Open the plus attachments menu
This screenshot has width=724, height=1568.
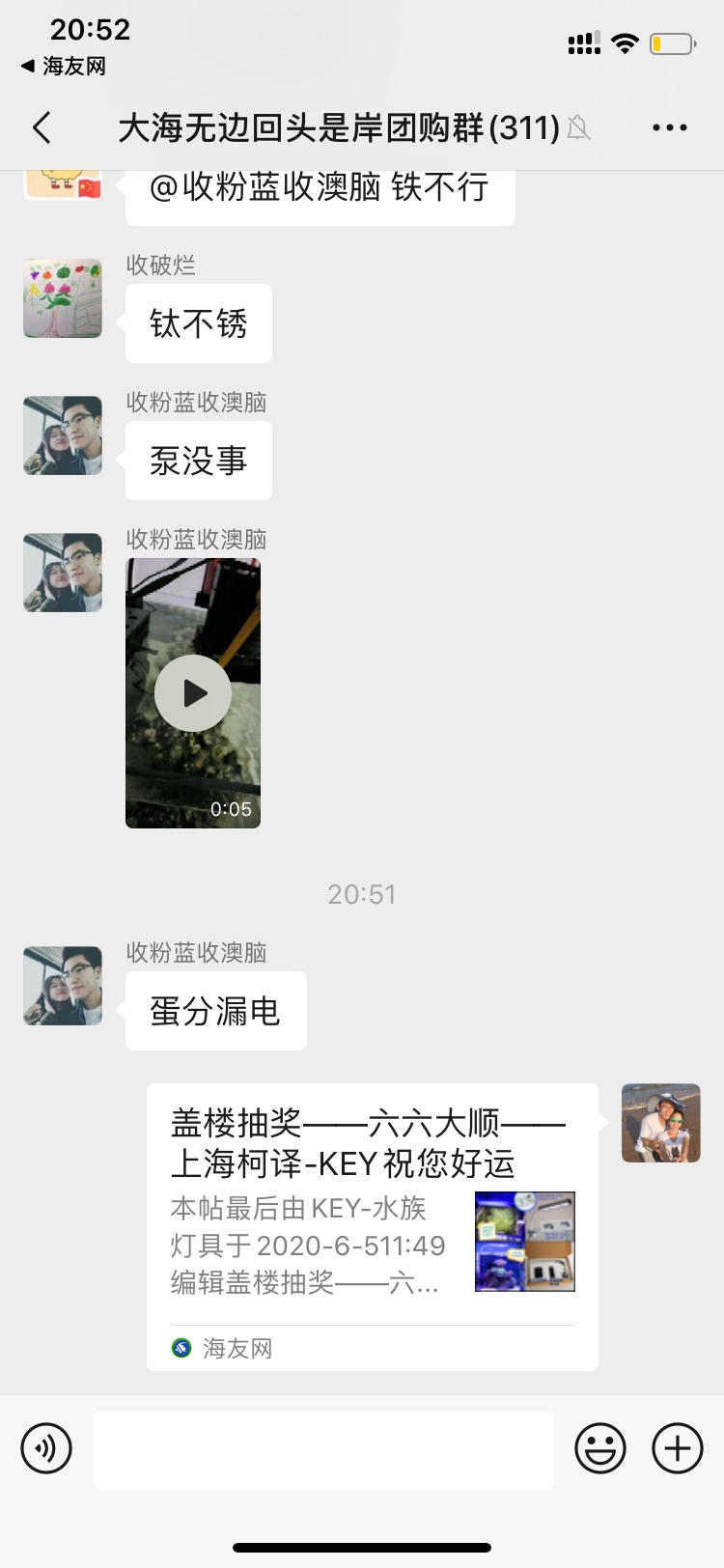[678, 1448]
